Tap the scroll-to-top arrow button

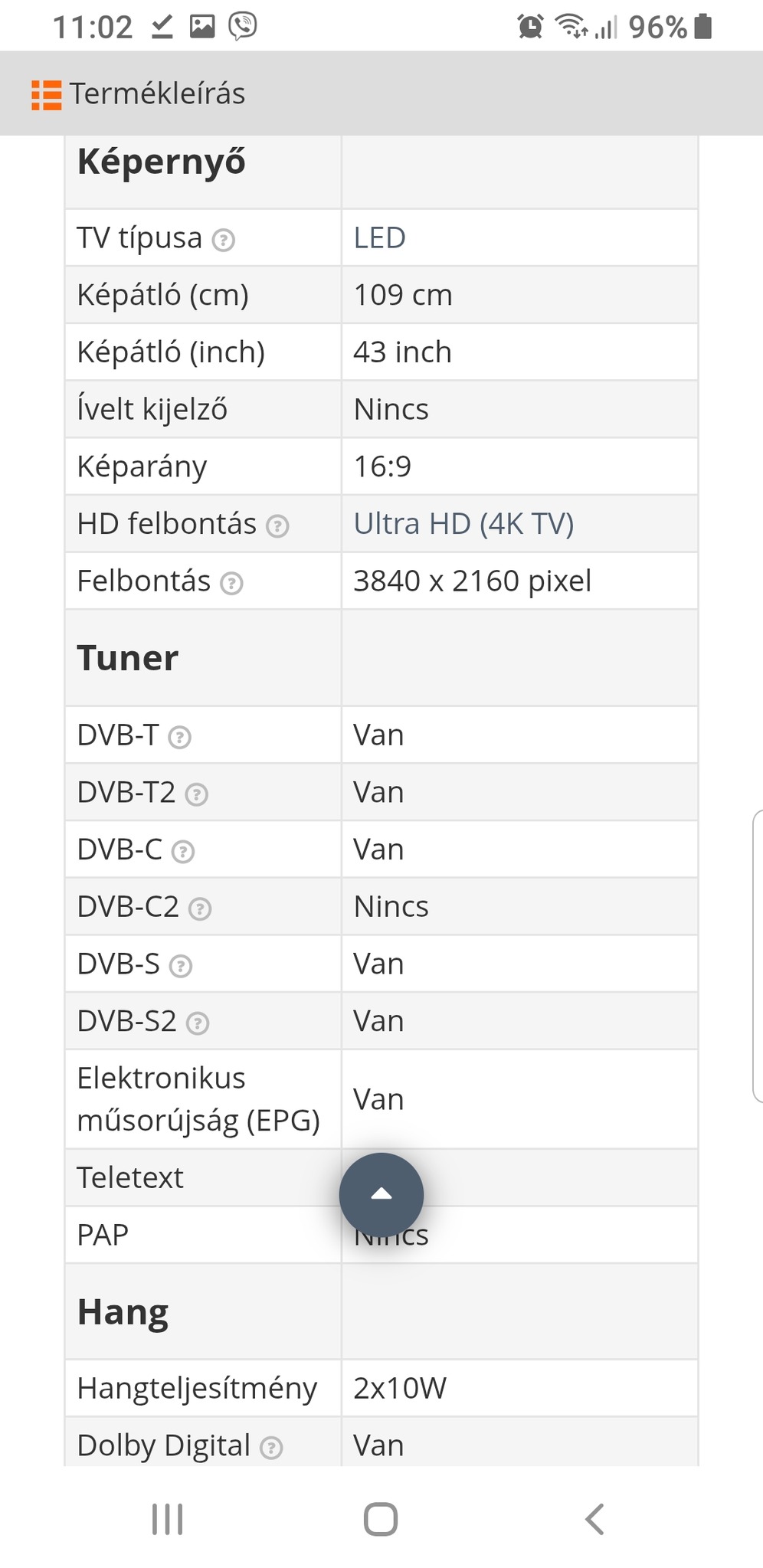(381, 1194)
